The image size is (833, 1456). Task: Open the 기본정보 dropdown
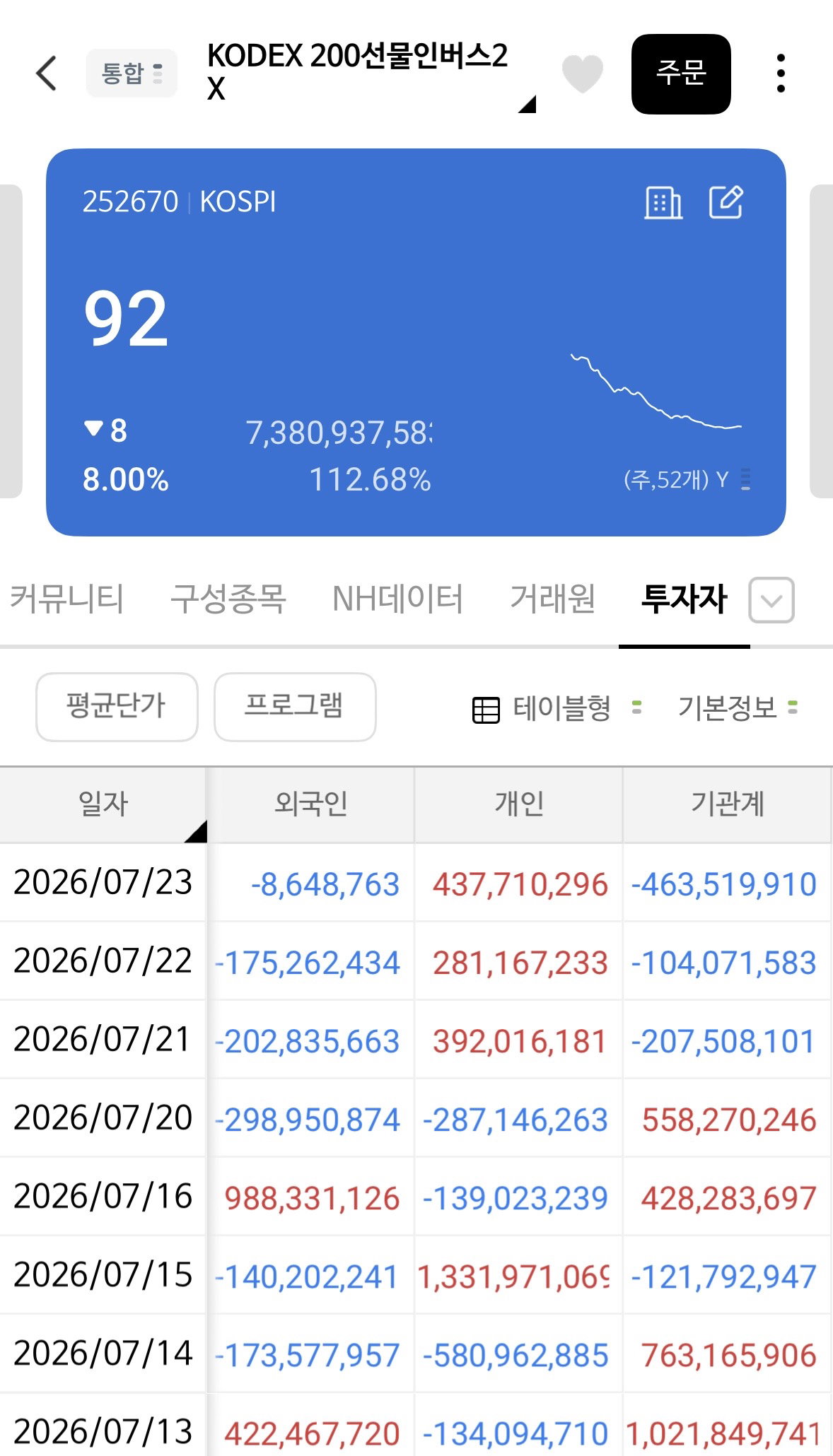(738, 708)
